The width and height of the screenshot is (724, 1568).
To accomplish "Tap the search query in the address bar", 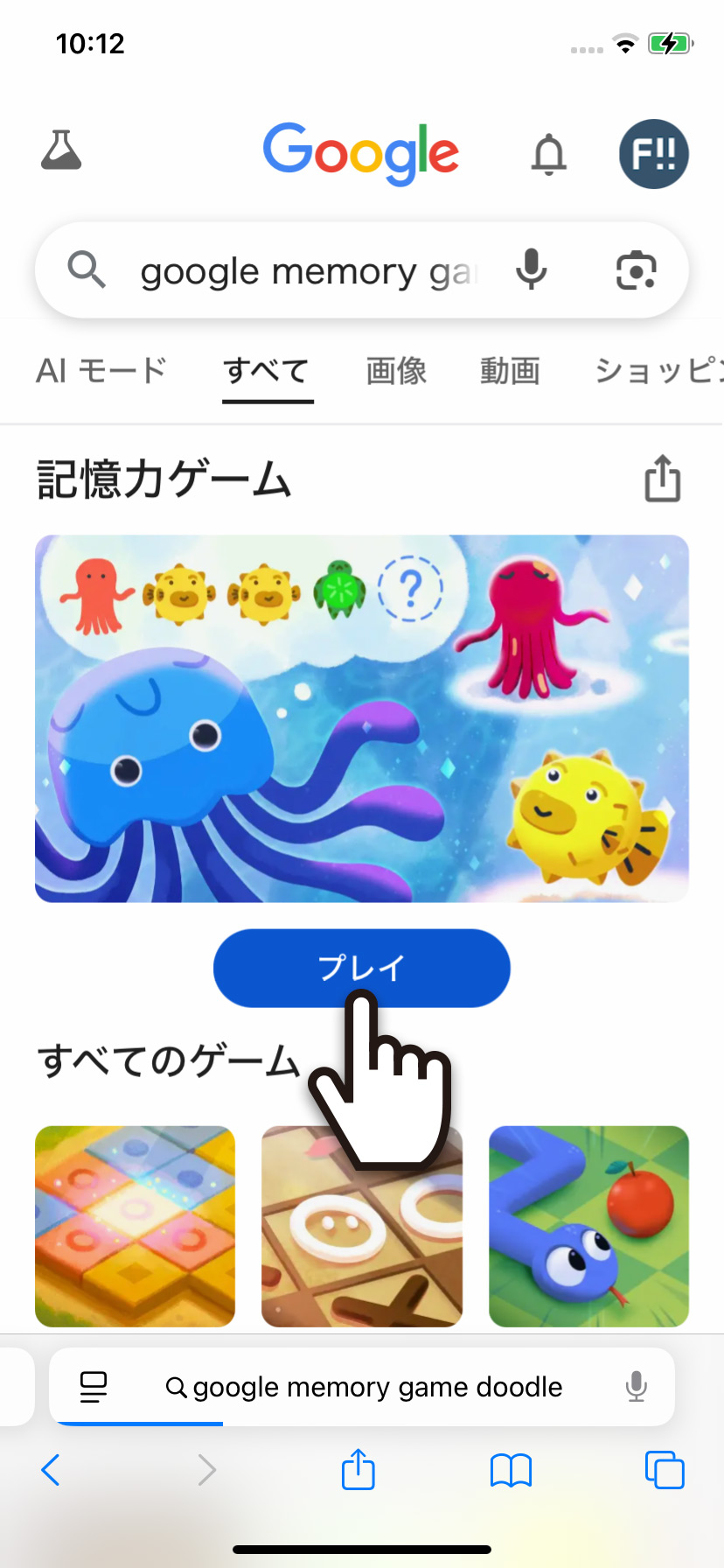I will (376, 1387).
